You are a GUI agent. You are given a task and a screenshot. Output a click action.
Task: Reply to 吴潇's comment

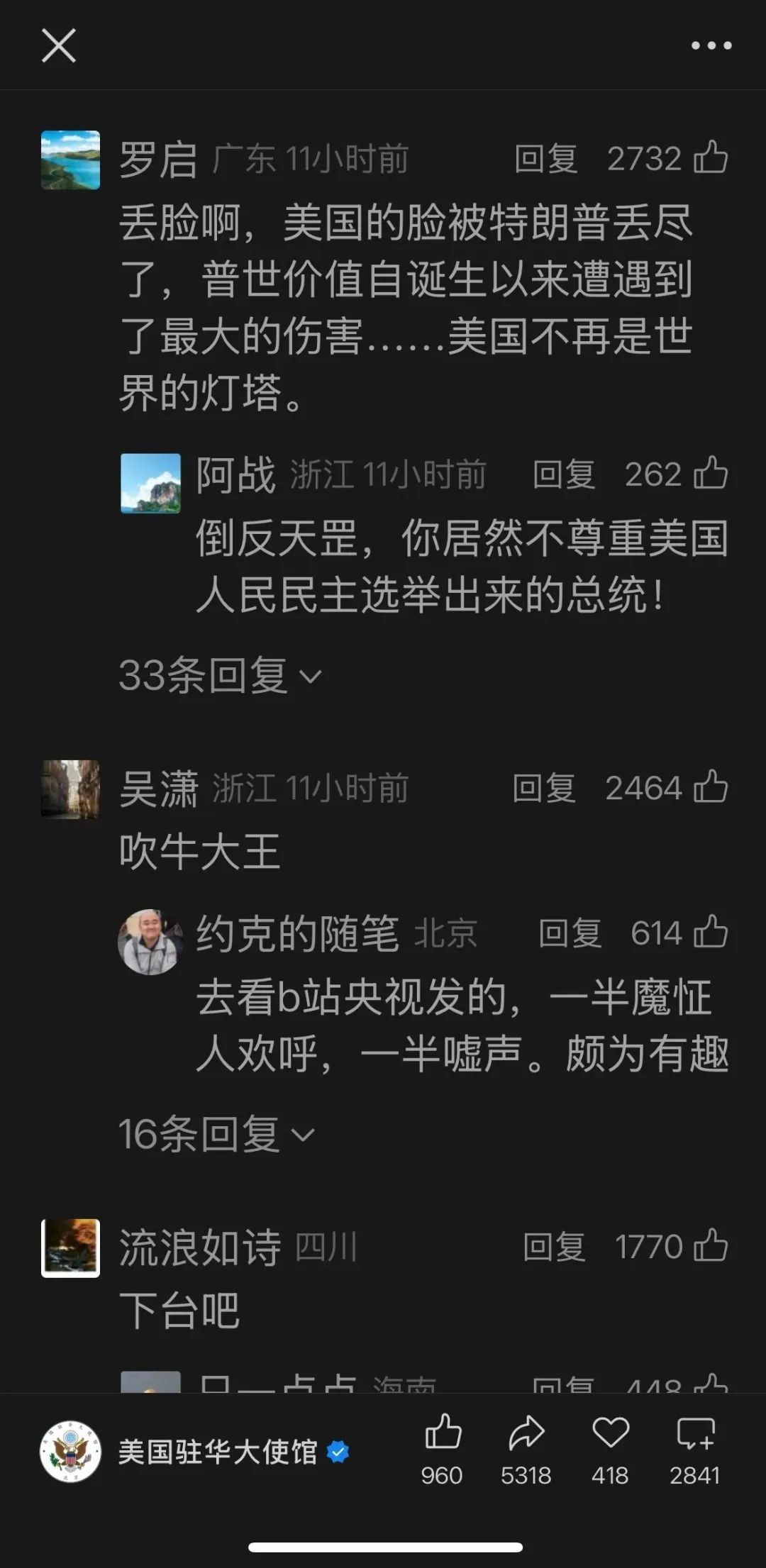point(544,789)
